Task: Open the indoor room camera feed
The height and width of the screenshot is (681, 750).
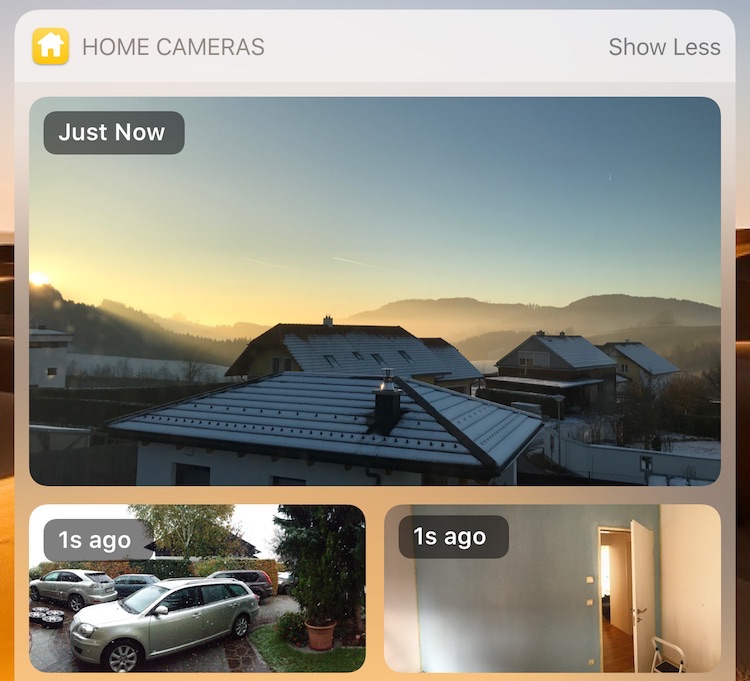Action: [x=552, y=588]
